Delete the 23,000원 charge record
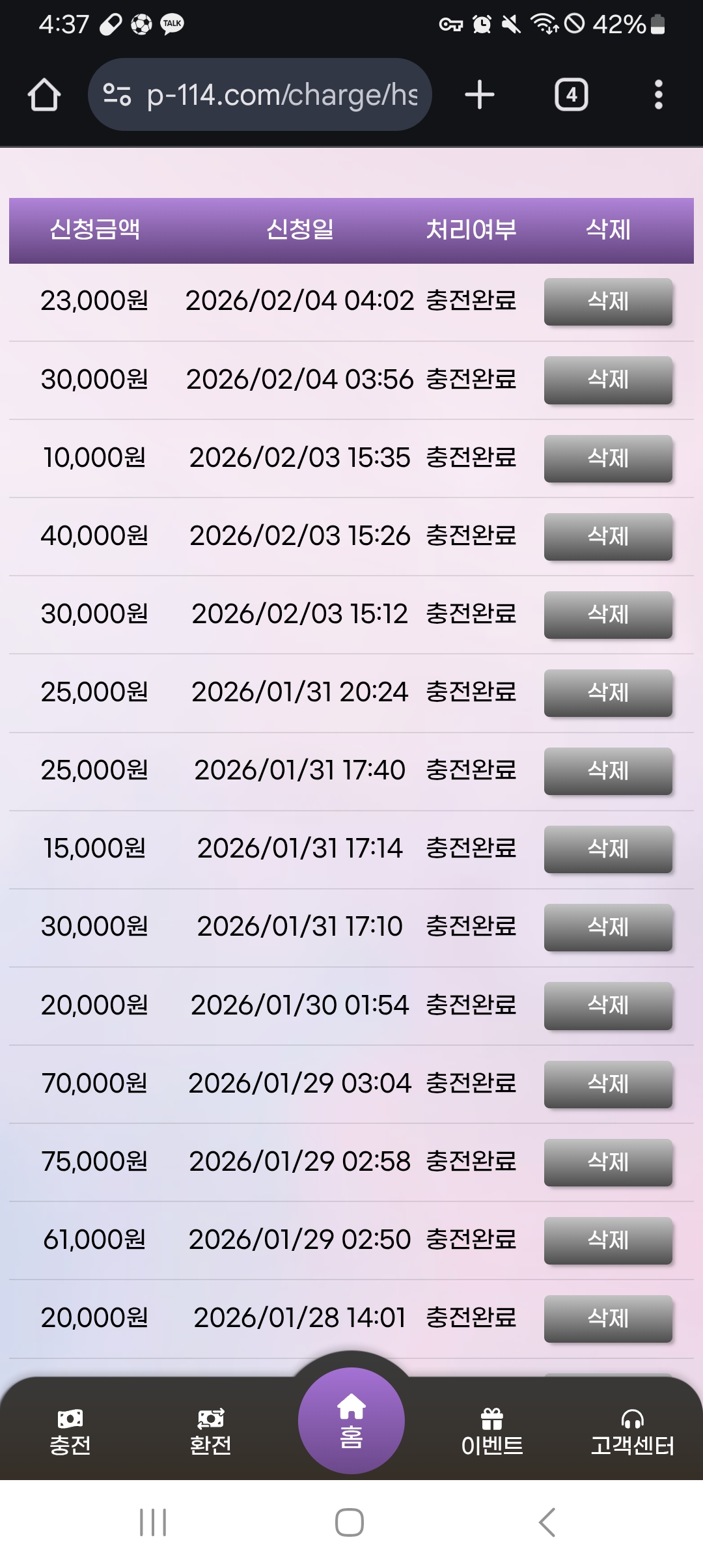This screenshot has height=1568, width=703. click(x=607, y=301)
